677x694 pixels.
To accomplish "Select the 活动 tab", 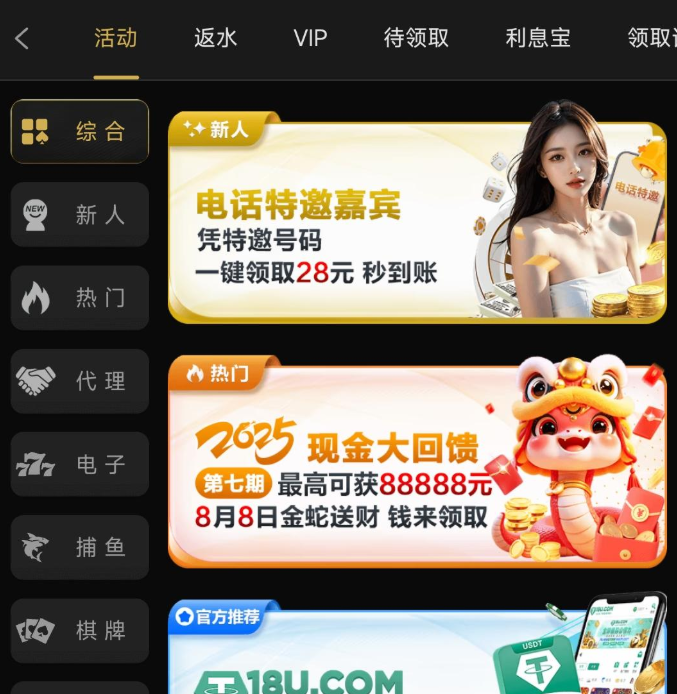I will (116, 39).
